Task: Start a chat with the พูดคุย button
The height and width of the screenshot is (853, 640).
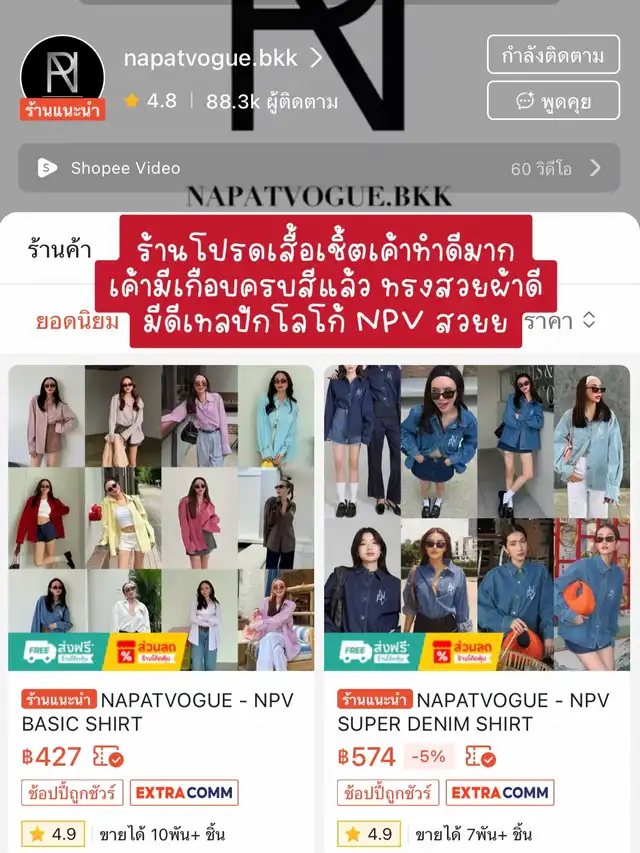Action: click(551, 100)
